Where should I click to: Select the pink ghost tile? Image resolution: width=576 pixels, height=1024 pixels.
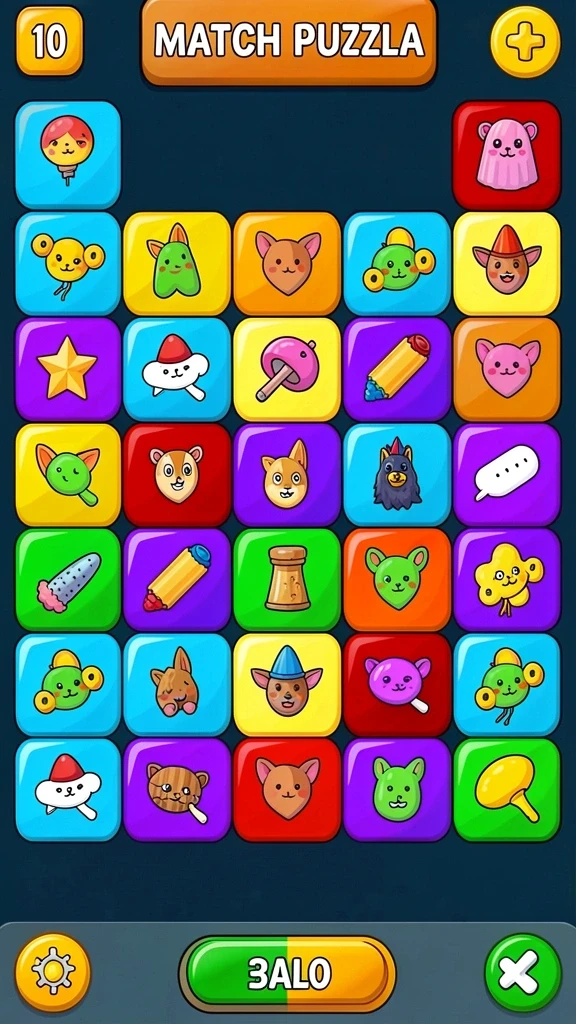506,155
